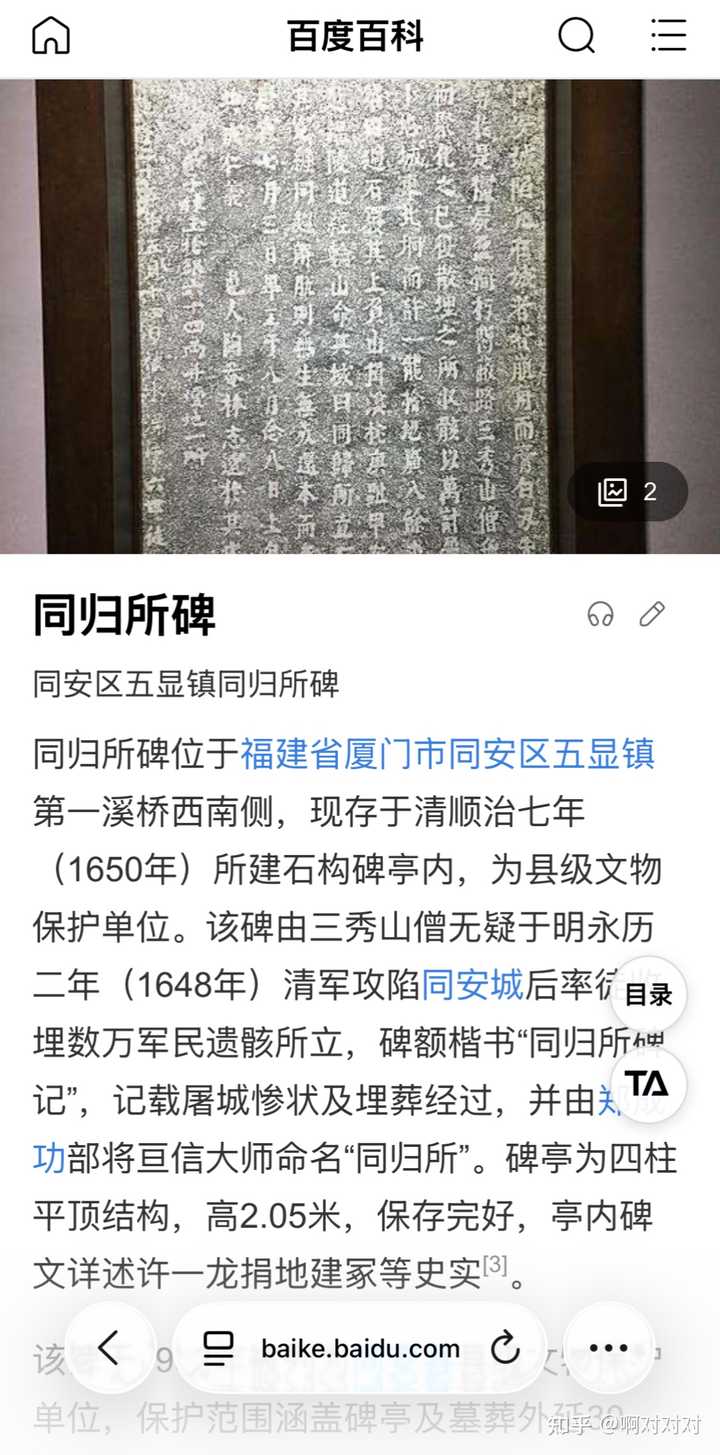The image size is (720, 1455).
Task: Tap the TA floating button
Action: tap(648, 1083)
